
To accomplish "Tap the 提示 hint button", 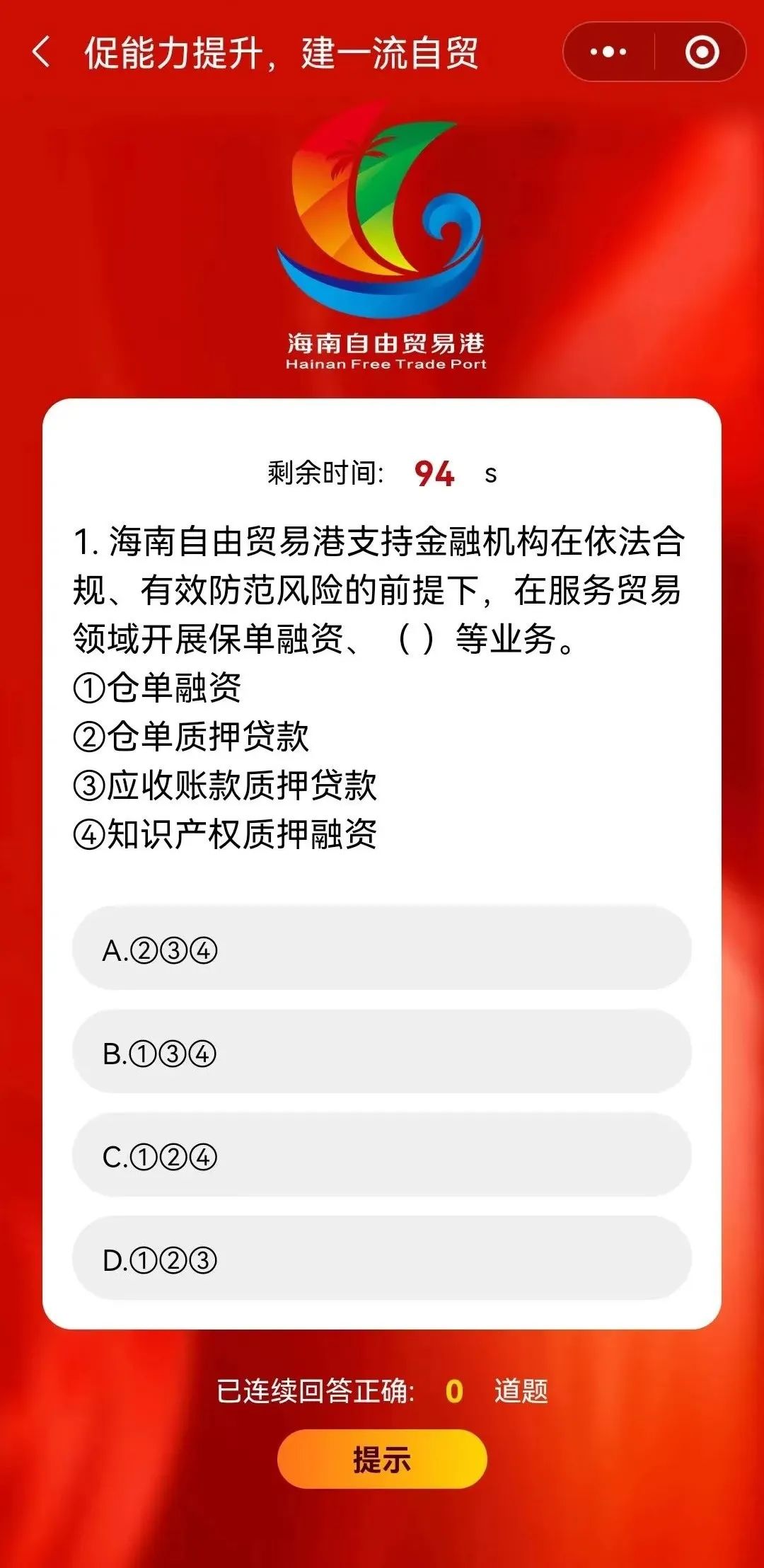I will [x=382, y=1459].
